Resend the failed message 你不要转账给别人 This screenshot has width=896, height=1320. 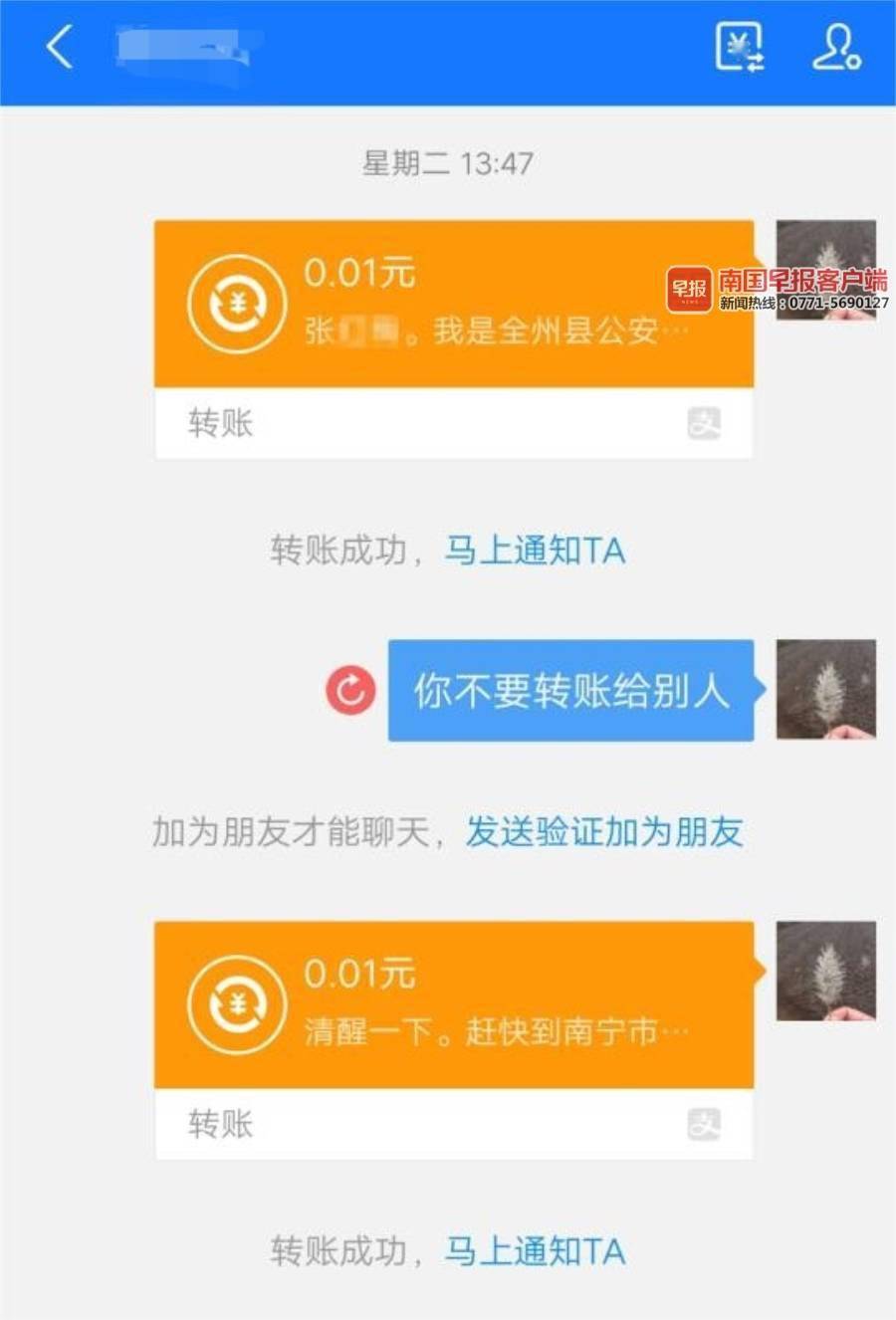point(350,690)
